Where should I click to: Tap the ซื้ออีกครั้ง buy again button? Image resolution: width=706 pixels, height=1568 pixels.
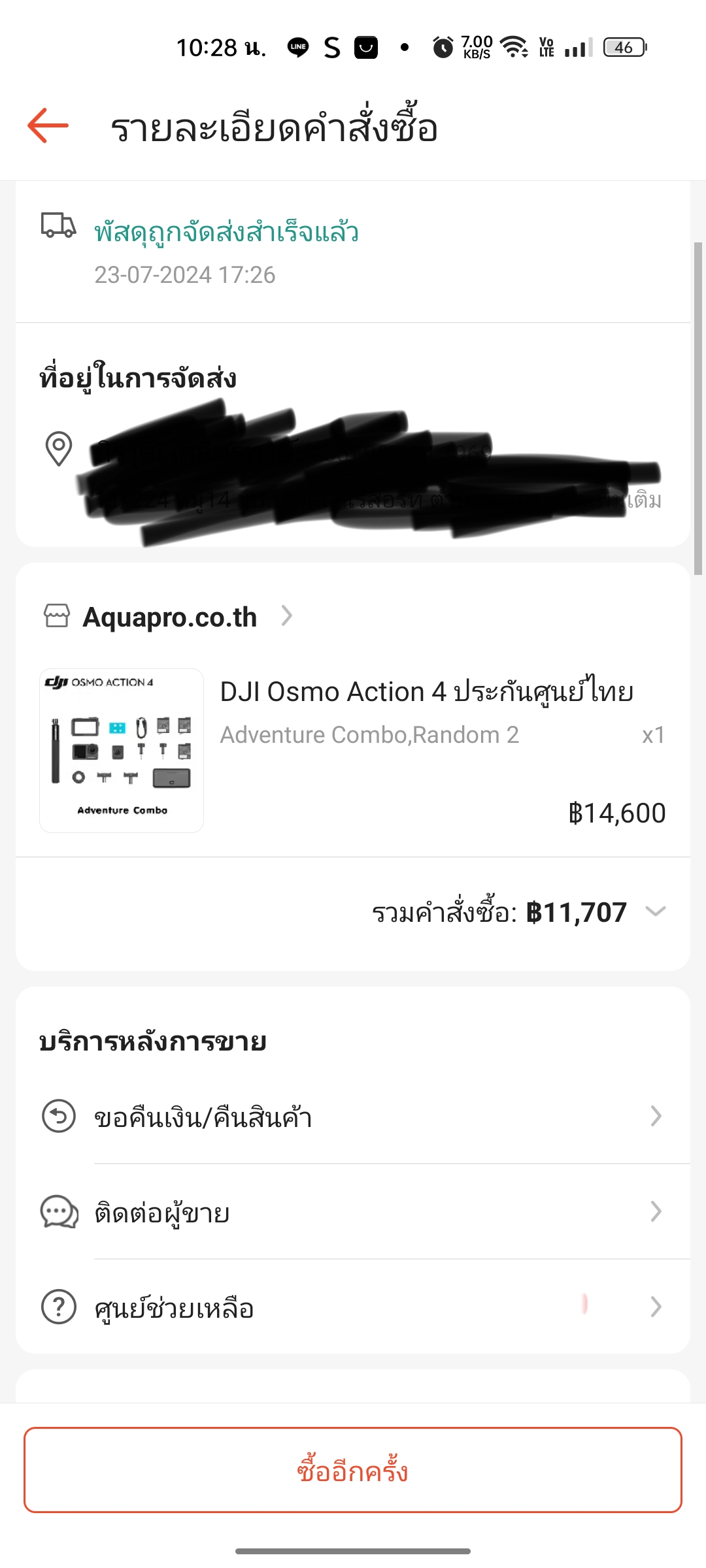click(x=353, y=1470)
